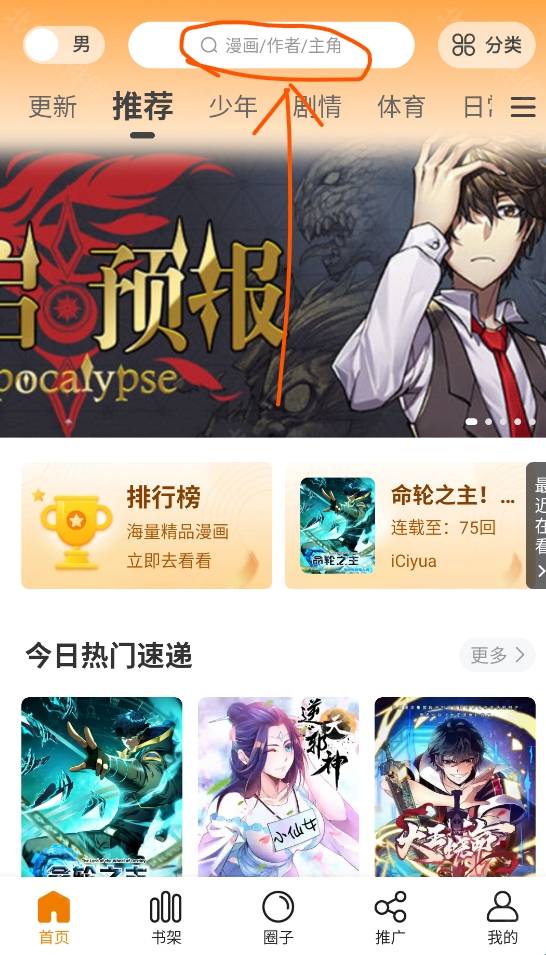Return to the 首页 home tab

[54, 918]
